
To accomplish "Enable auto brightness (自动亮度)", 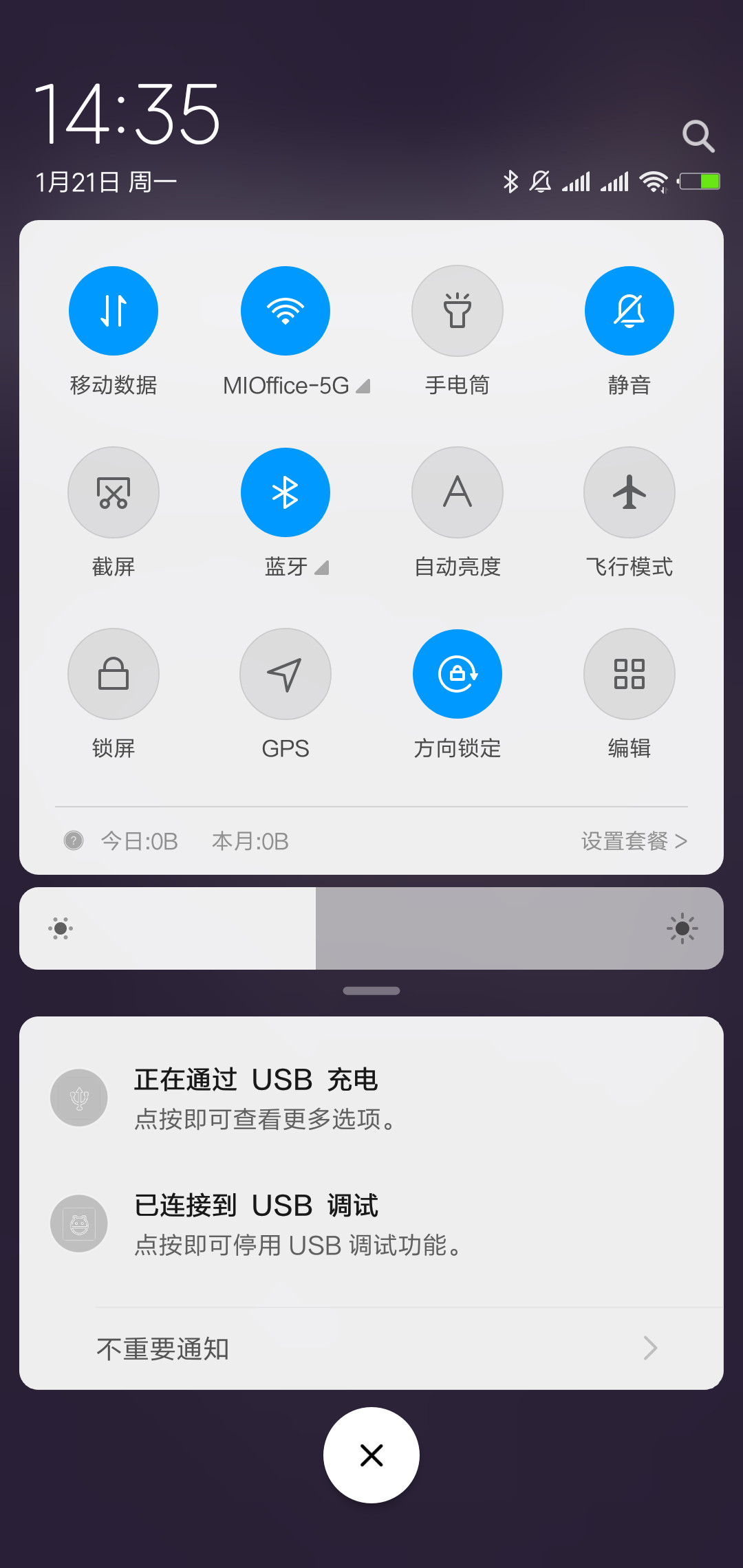I will pyautogui.click(x=457, y=492).
